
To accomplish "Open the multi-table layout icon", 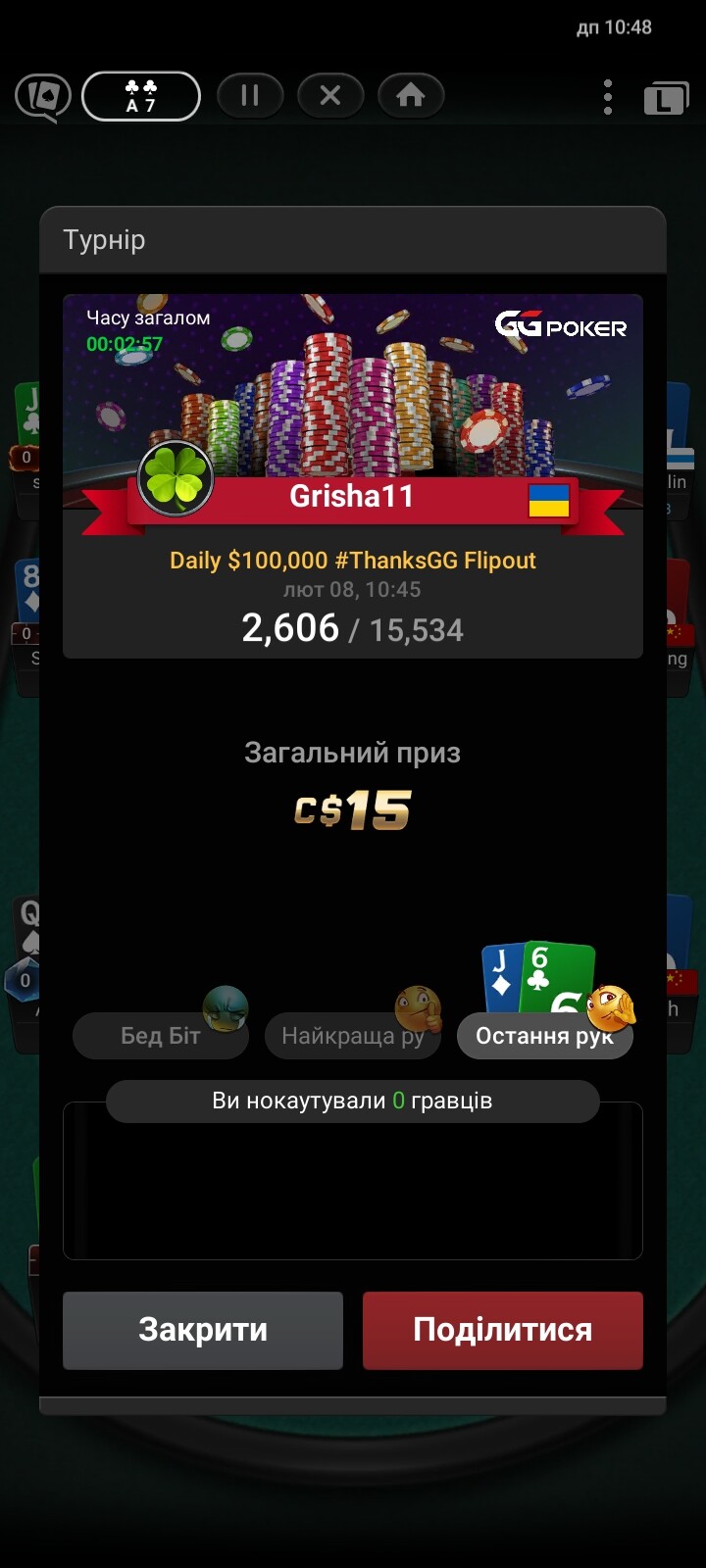I will pos(666,98).
